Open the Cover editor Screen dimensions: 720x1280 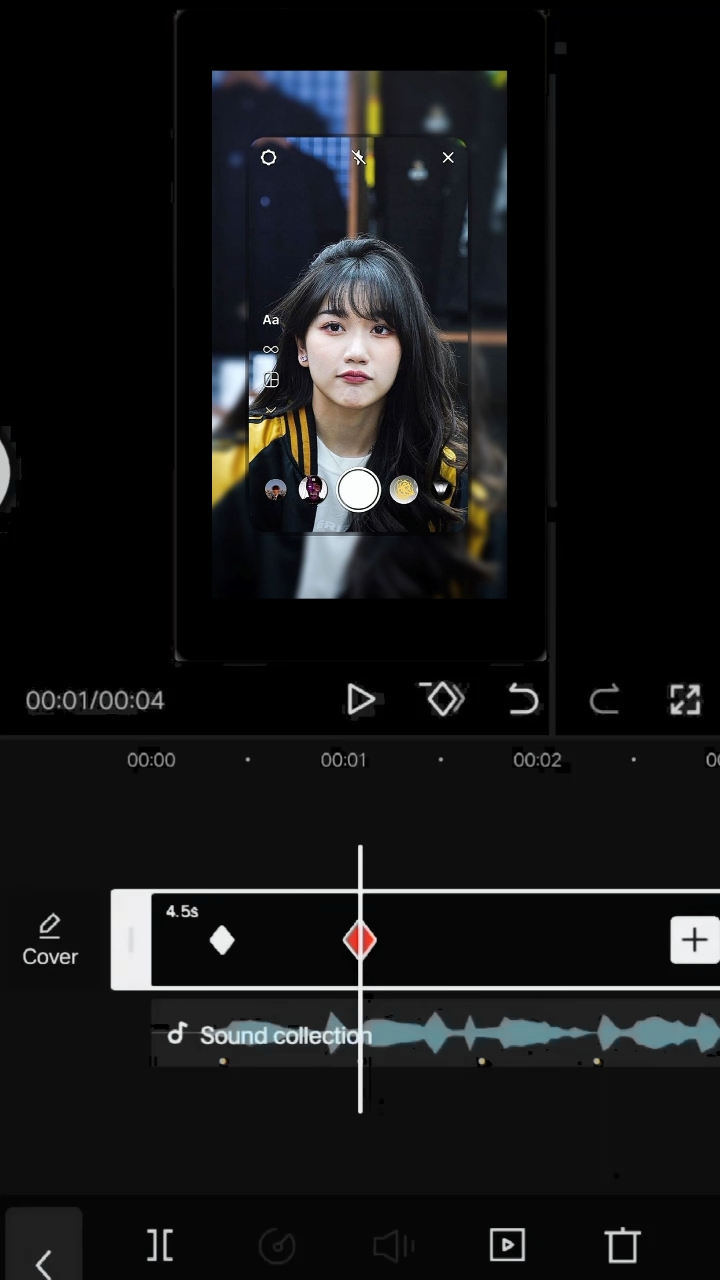[x=50, y=940]
